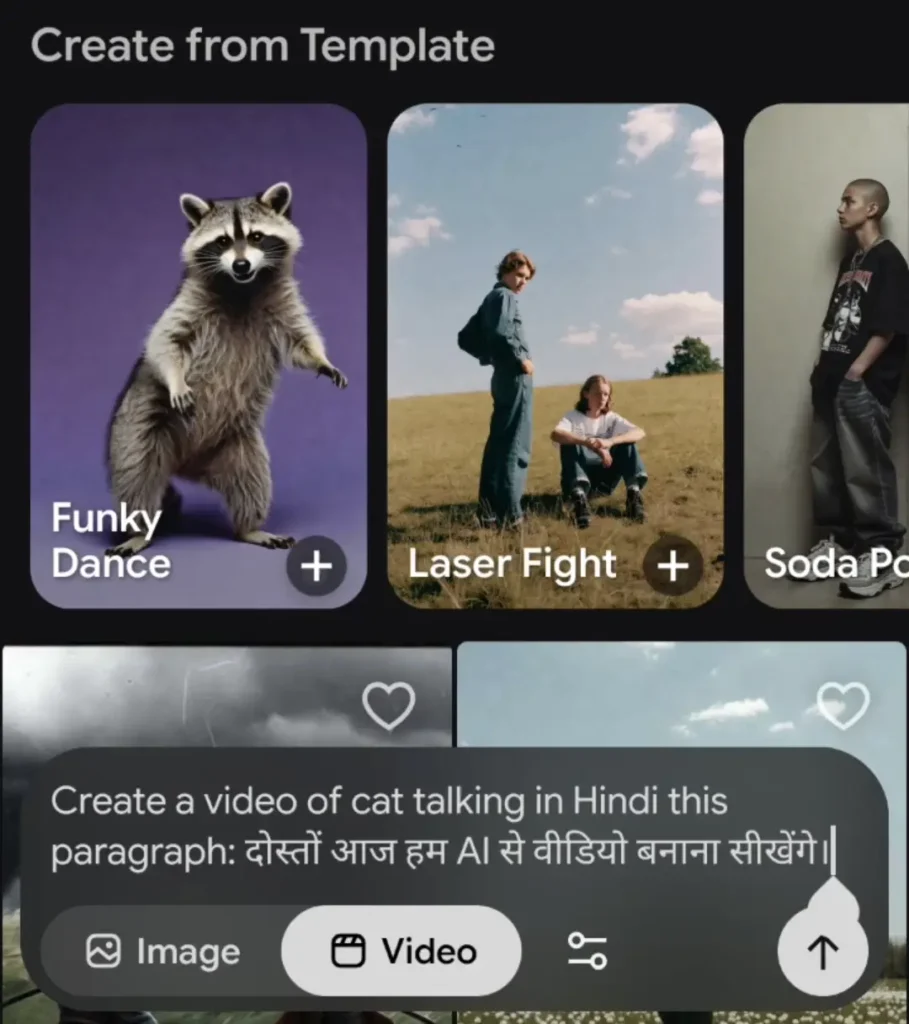Tap the upward arrow submit icon
Viewport: 909px width, 1024px height.
(822, 952)
